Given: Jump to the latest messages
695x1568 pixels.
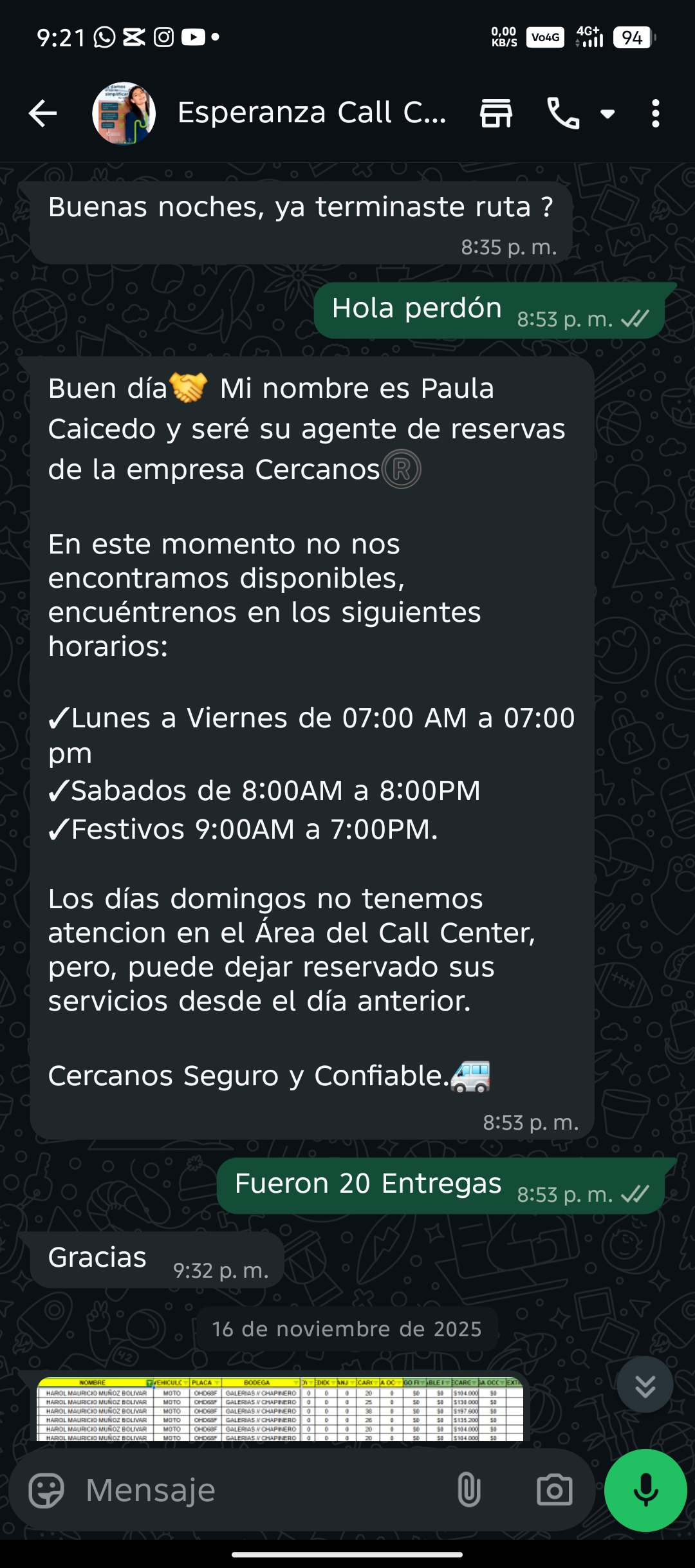Looking at the screenshot, I should pyautogui.click(x=645, y=1385).
